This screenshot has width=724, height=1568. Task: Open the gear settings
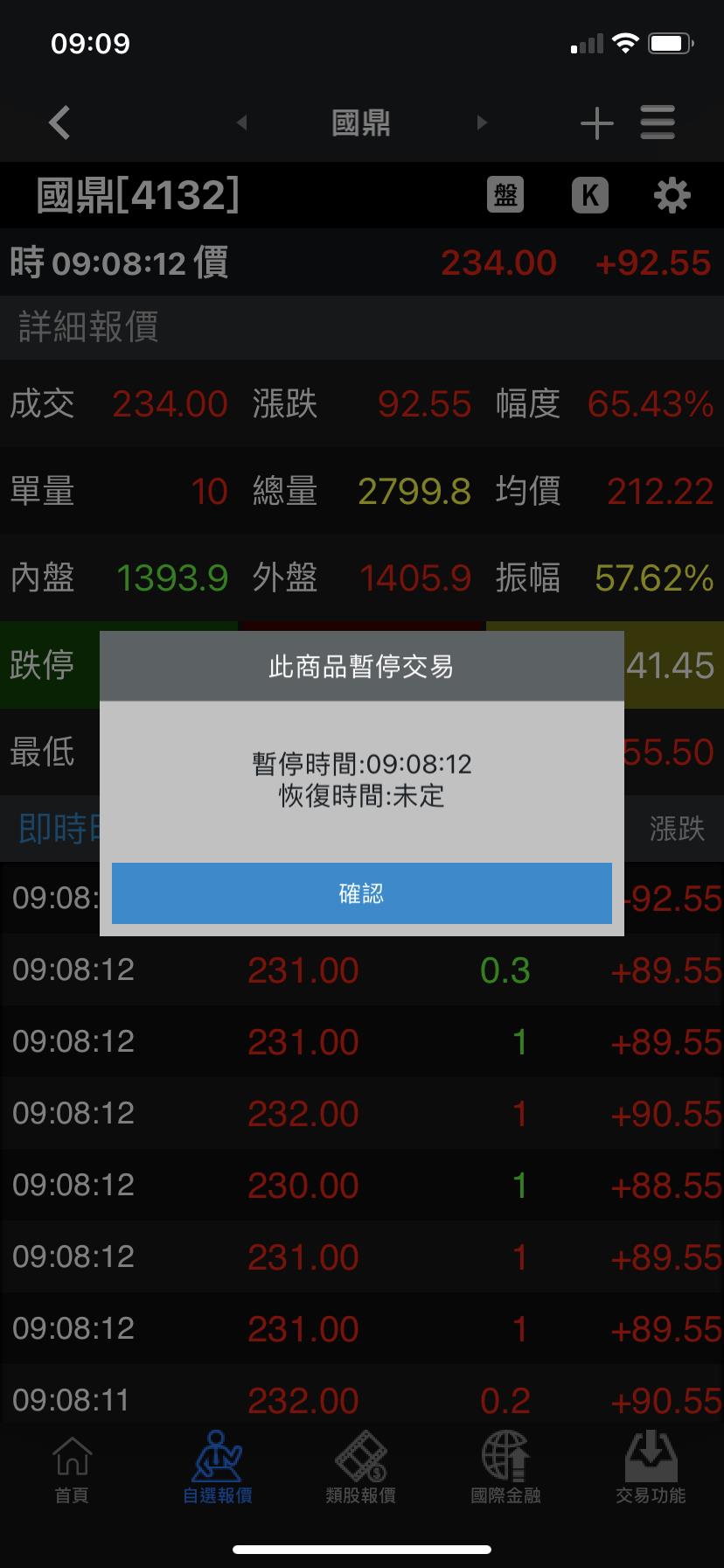tap(672, 194)
